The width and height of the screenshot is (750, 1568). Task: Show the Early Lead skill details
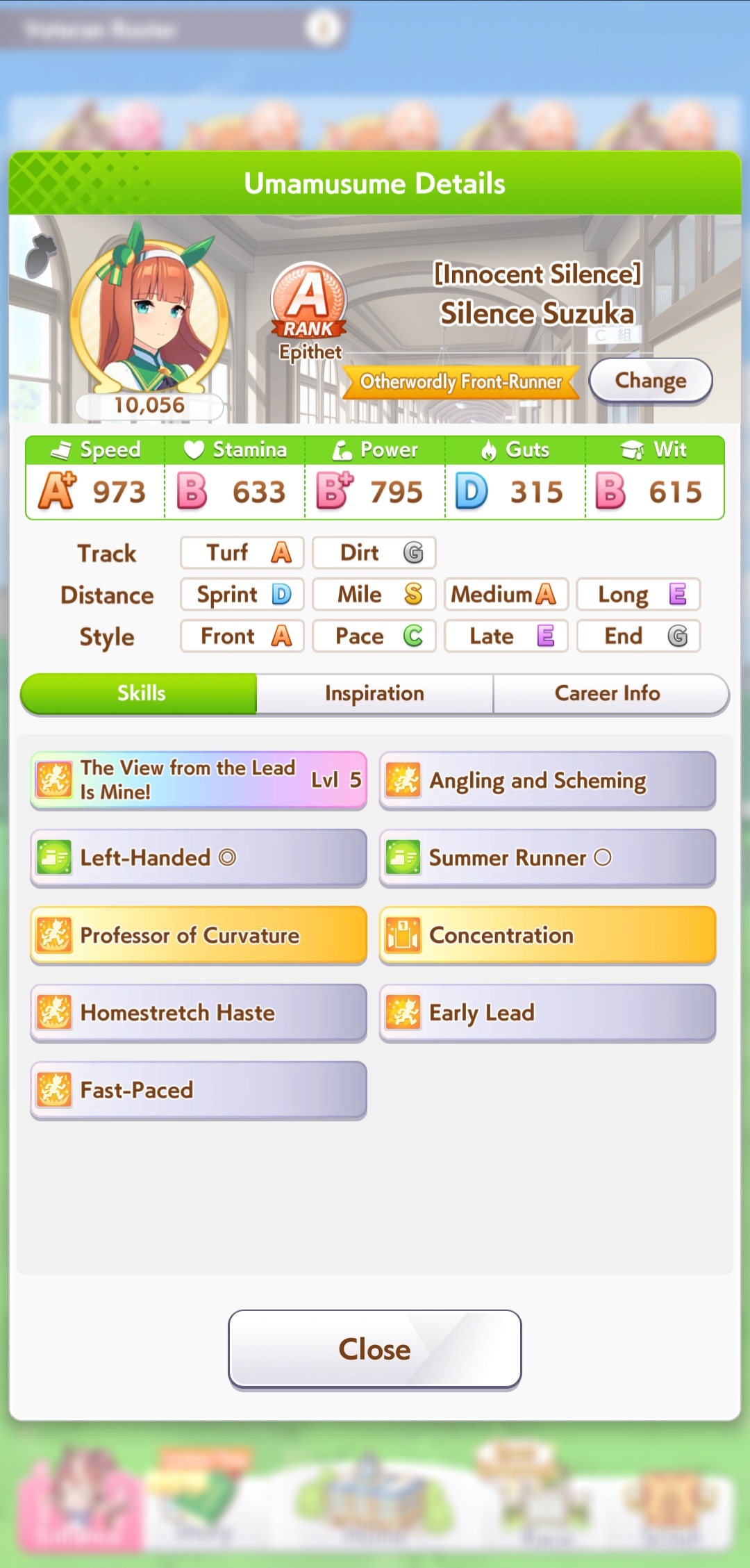tap(547, 1013)
